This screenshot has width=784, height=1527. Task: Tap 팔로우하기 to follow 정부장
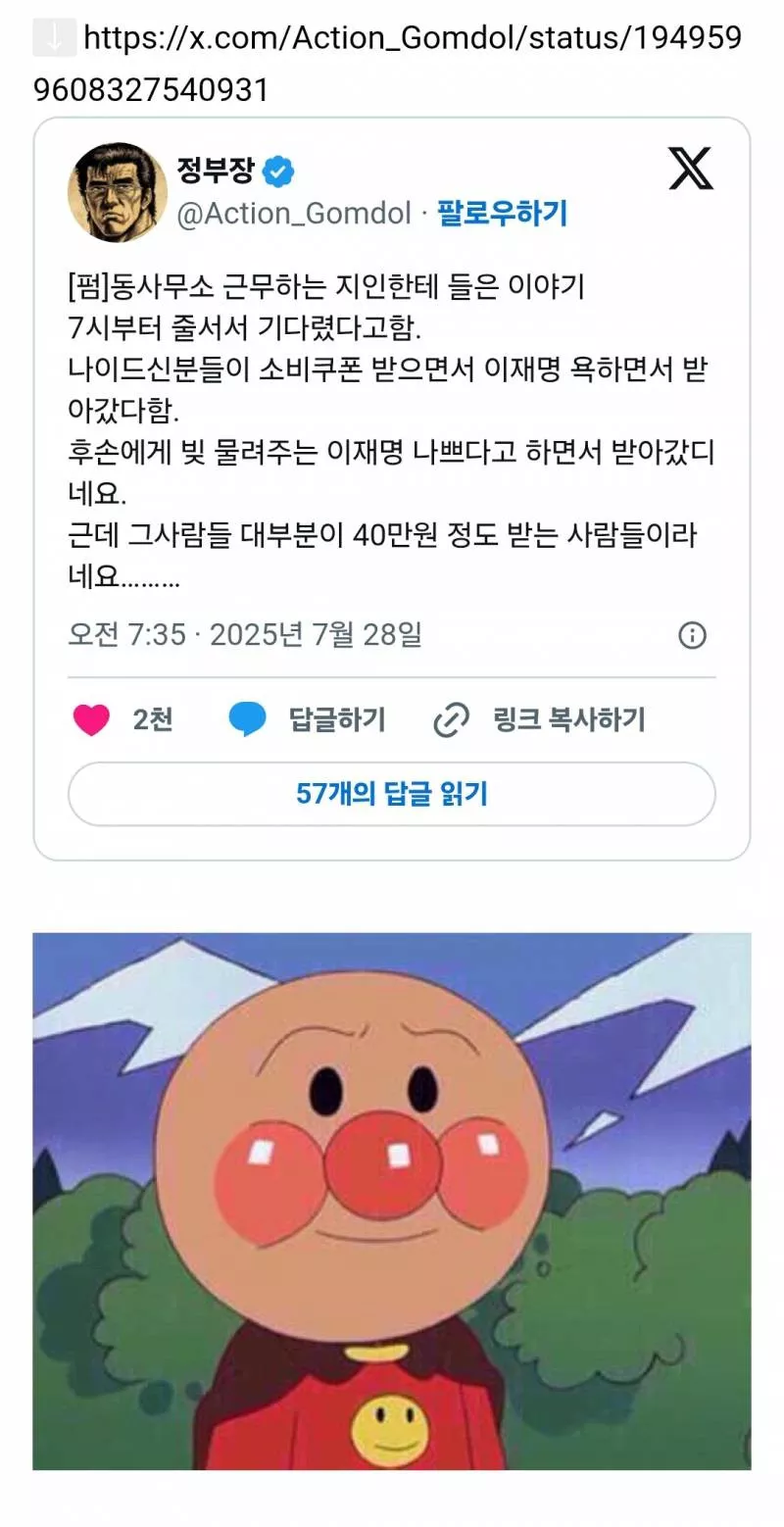click(x=502, y=214)
